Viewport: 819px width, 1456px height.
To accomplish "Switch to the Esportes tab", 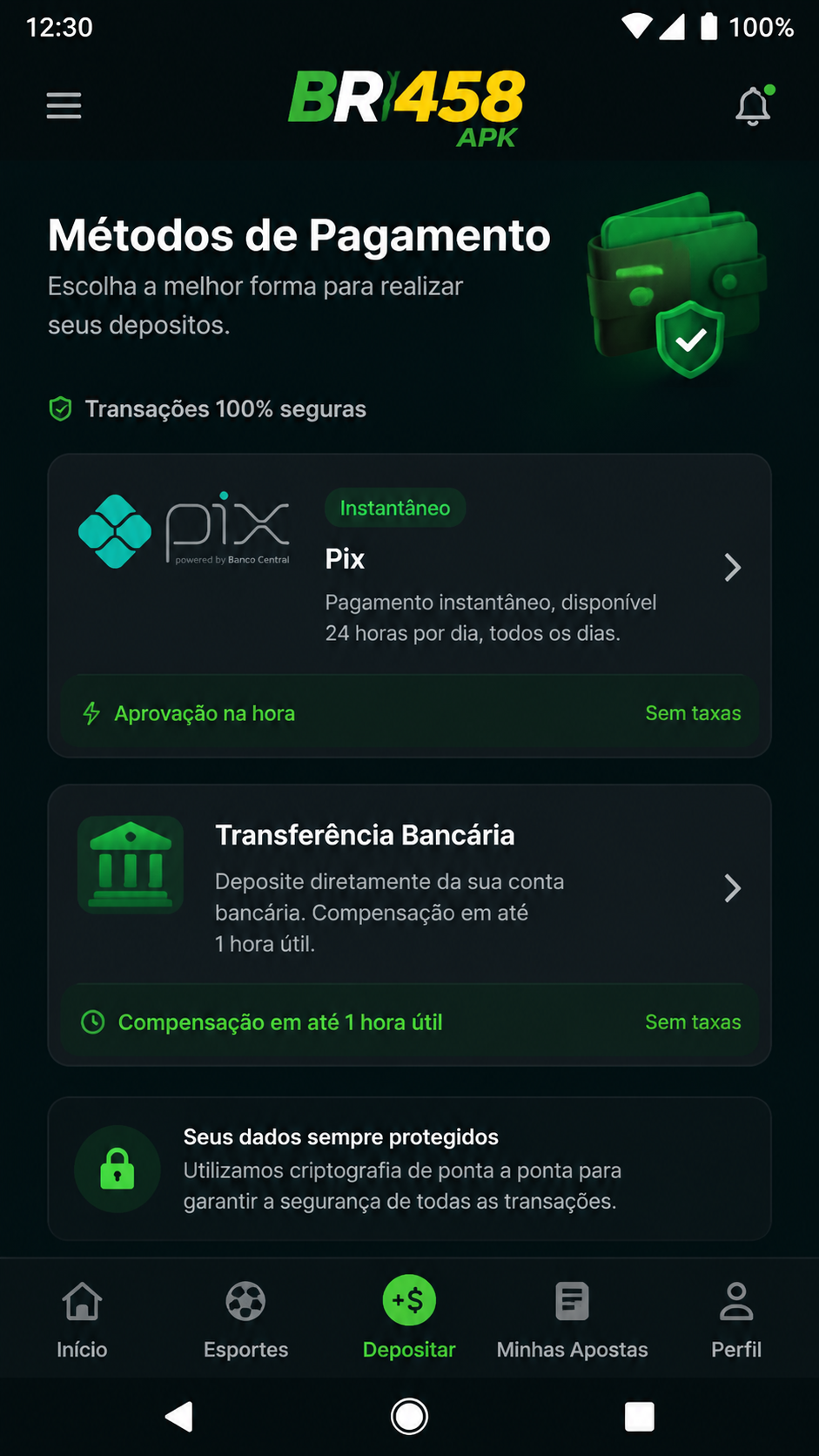I will coord(245,1320).
